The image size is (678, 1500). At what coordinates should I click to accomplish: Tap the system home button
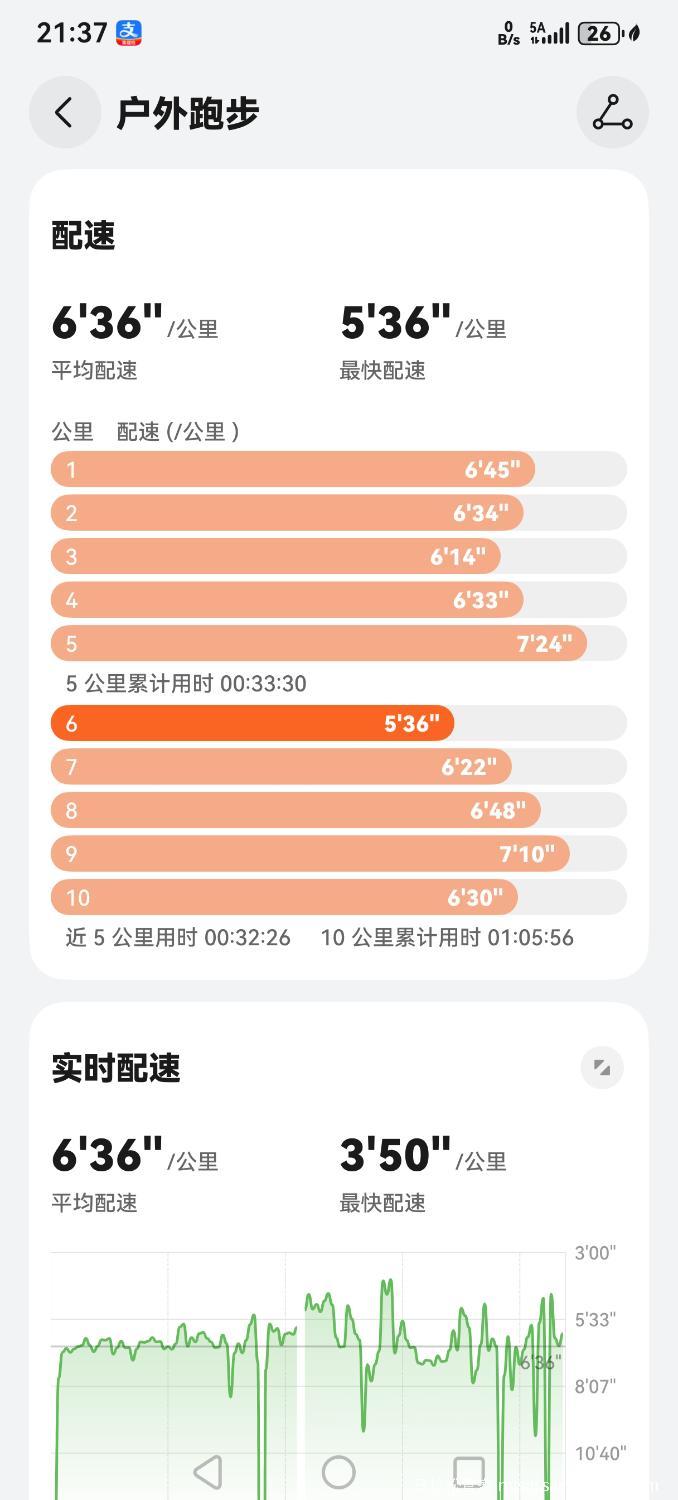[x=338, y=1471]
